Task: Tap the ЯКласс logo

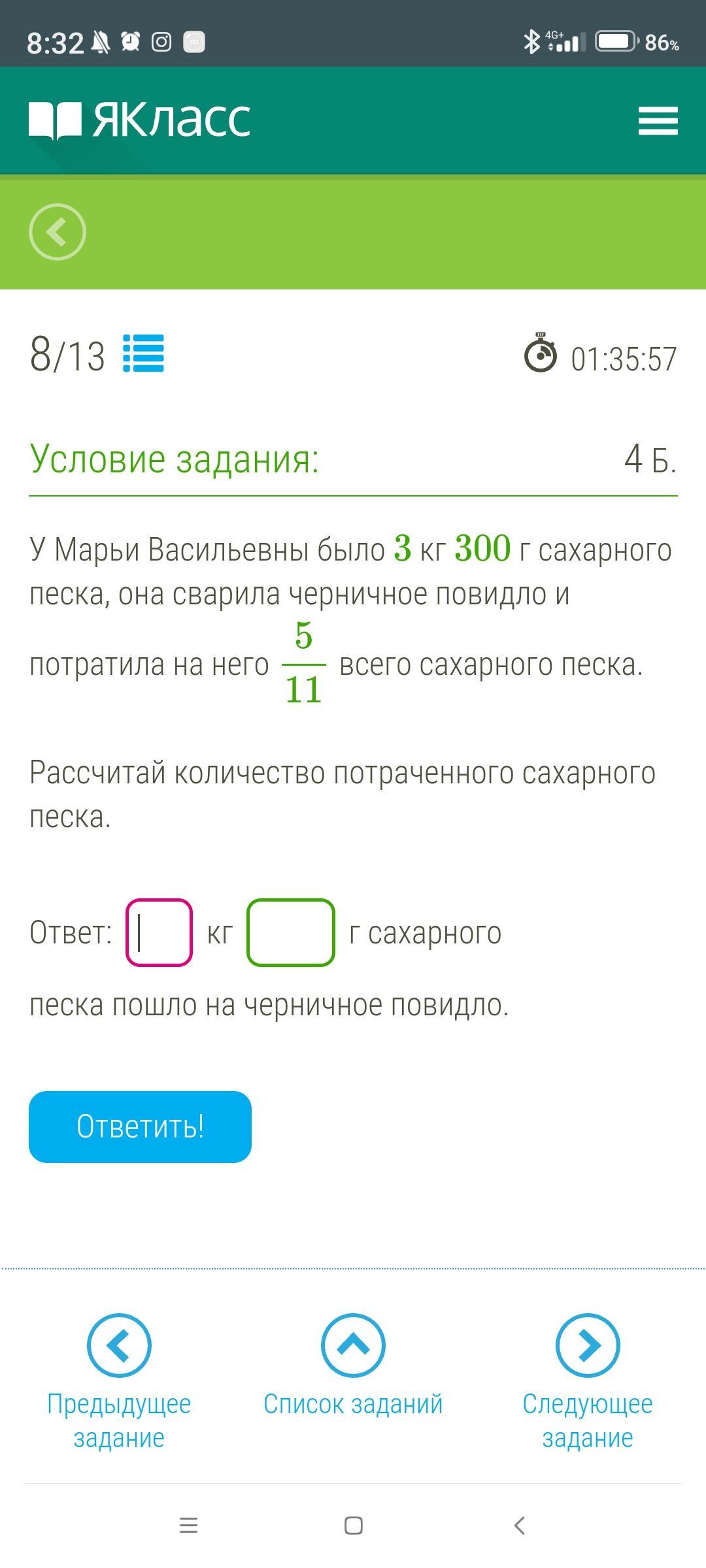Action: coord(140,120)
